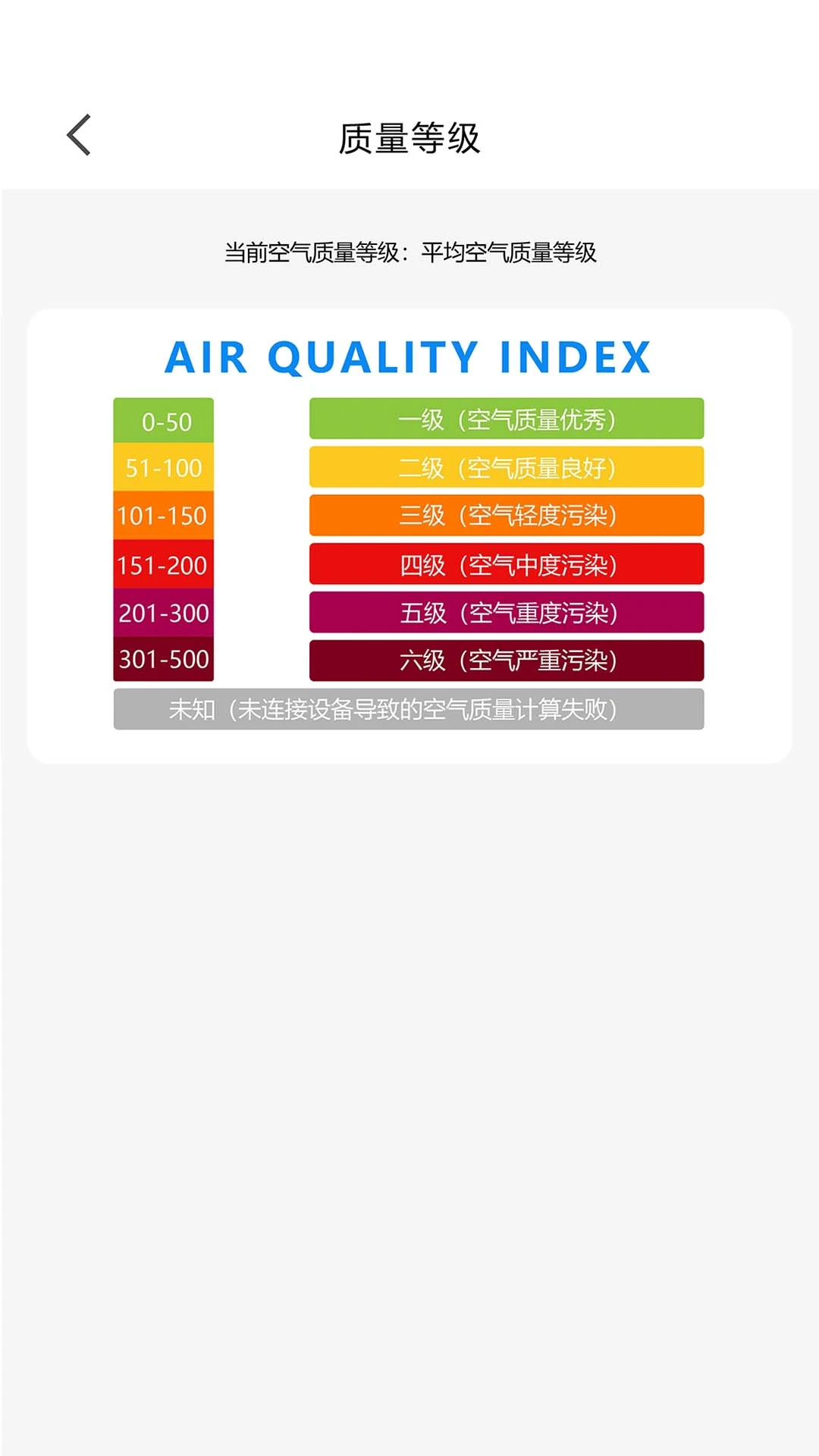Select the 301-500 dark red block
The height and width of the screenshot is (1456, 819).
(x=163, y=661)
